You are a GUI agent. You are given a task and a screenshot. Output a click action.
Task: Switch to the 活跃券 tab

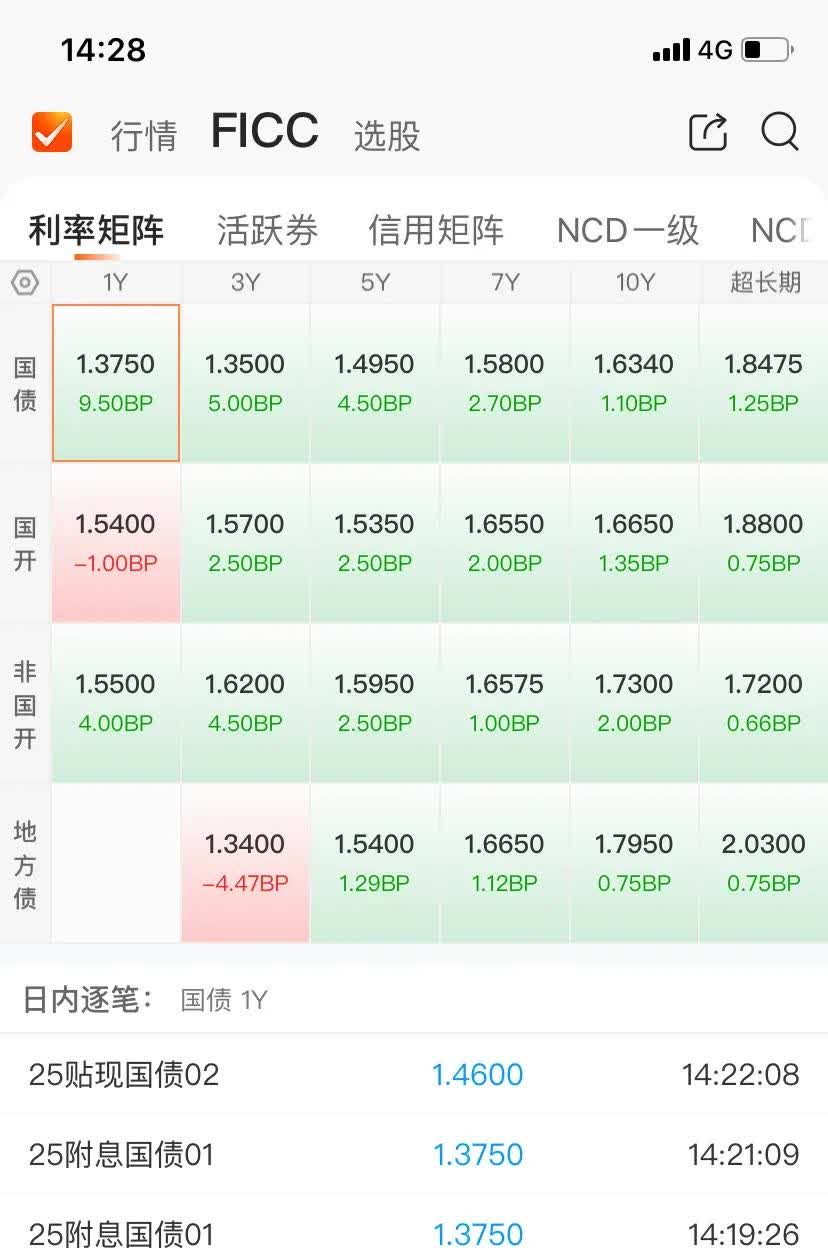pos(267,231)
